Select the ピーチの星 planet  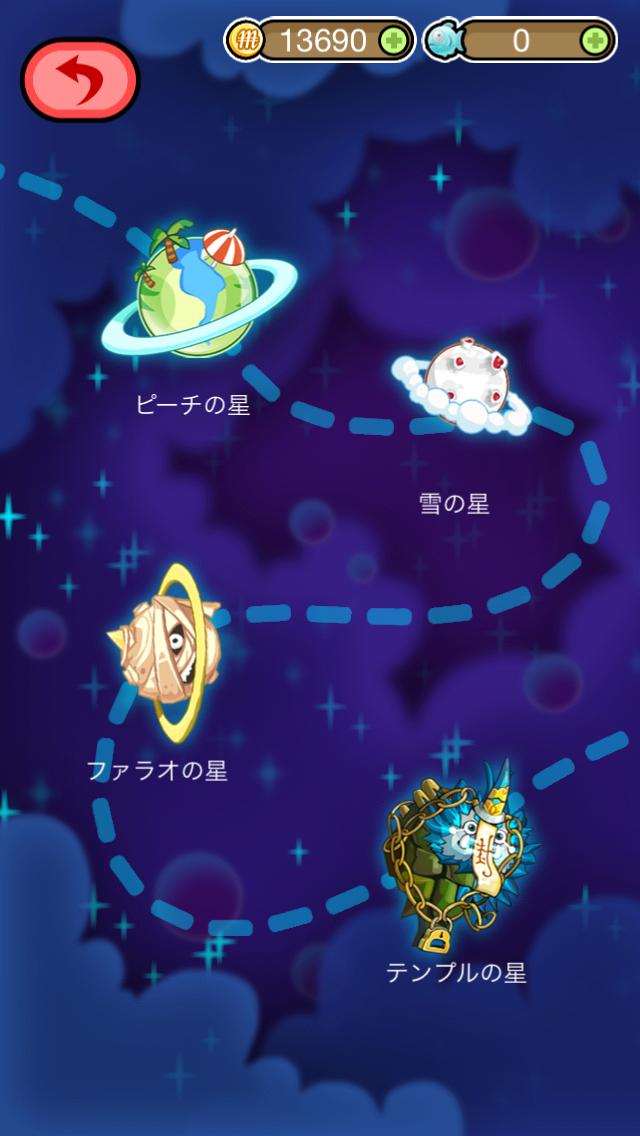(198, 293)
